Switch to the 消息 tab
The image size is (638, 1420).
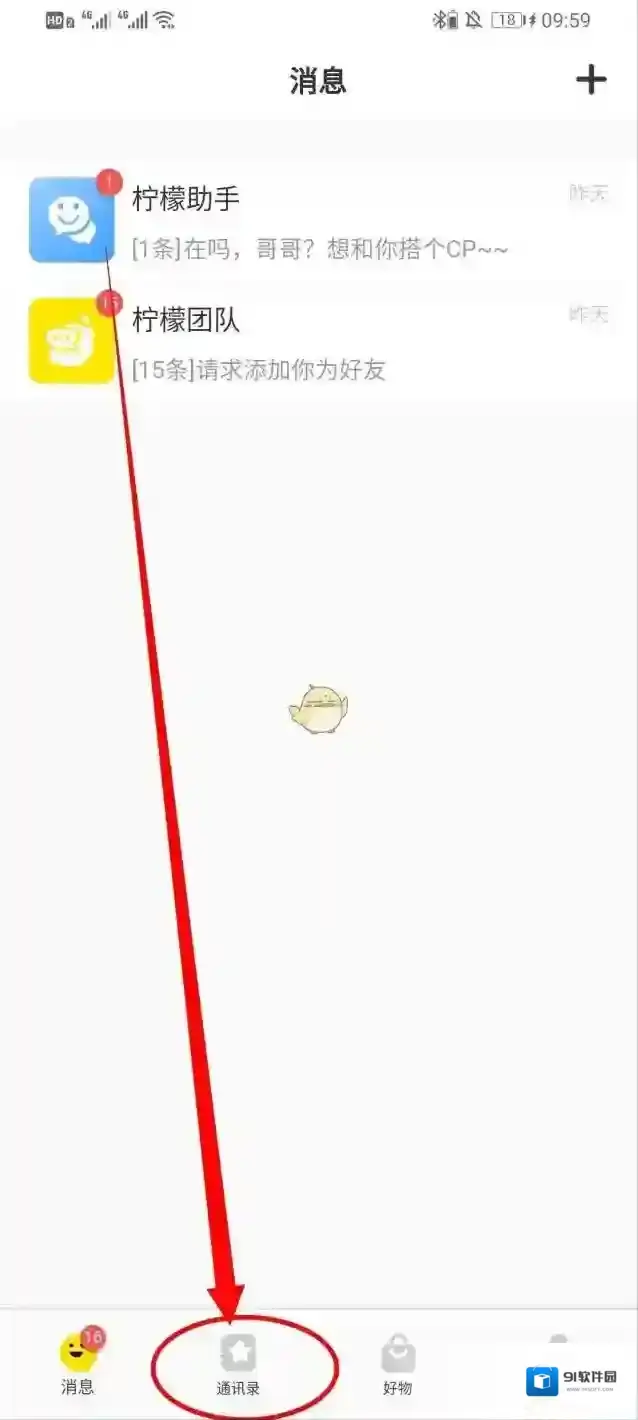tap(78, 1363)
